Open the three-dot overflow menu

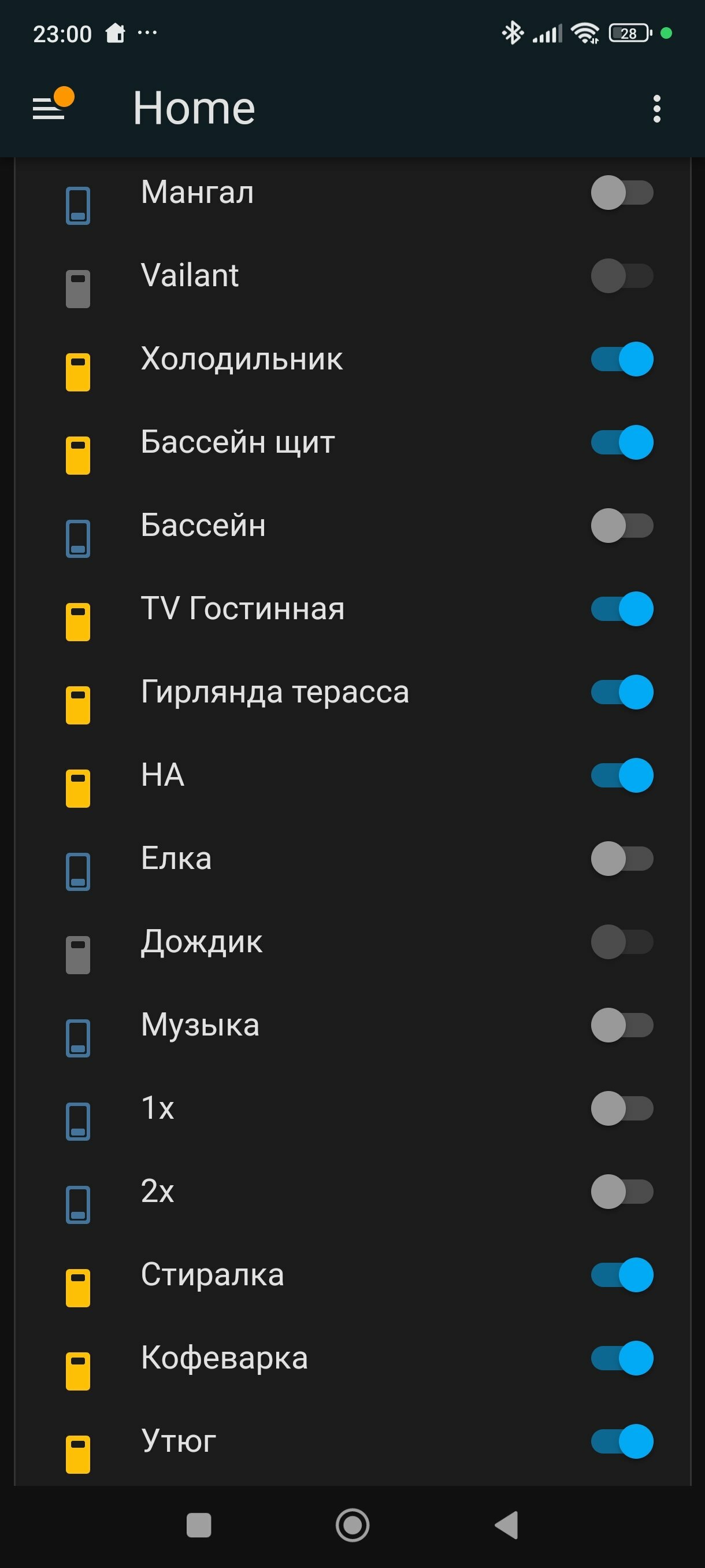pos(656,108)
